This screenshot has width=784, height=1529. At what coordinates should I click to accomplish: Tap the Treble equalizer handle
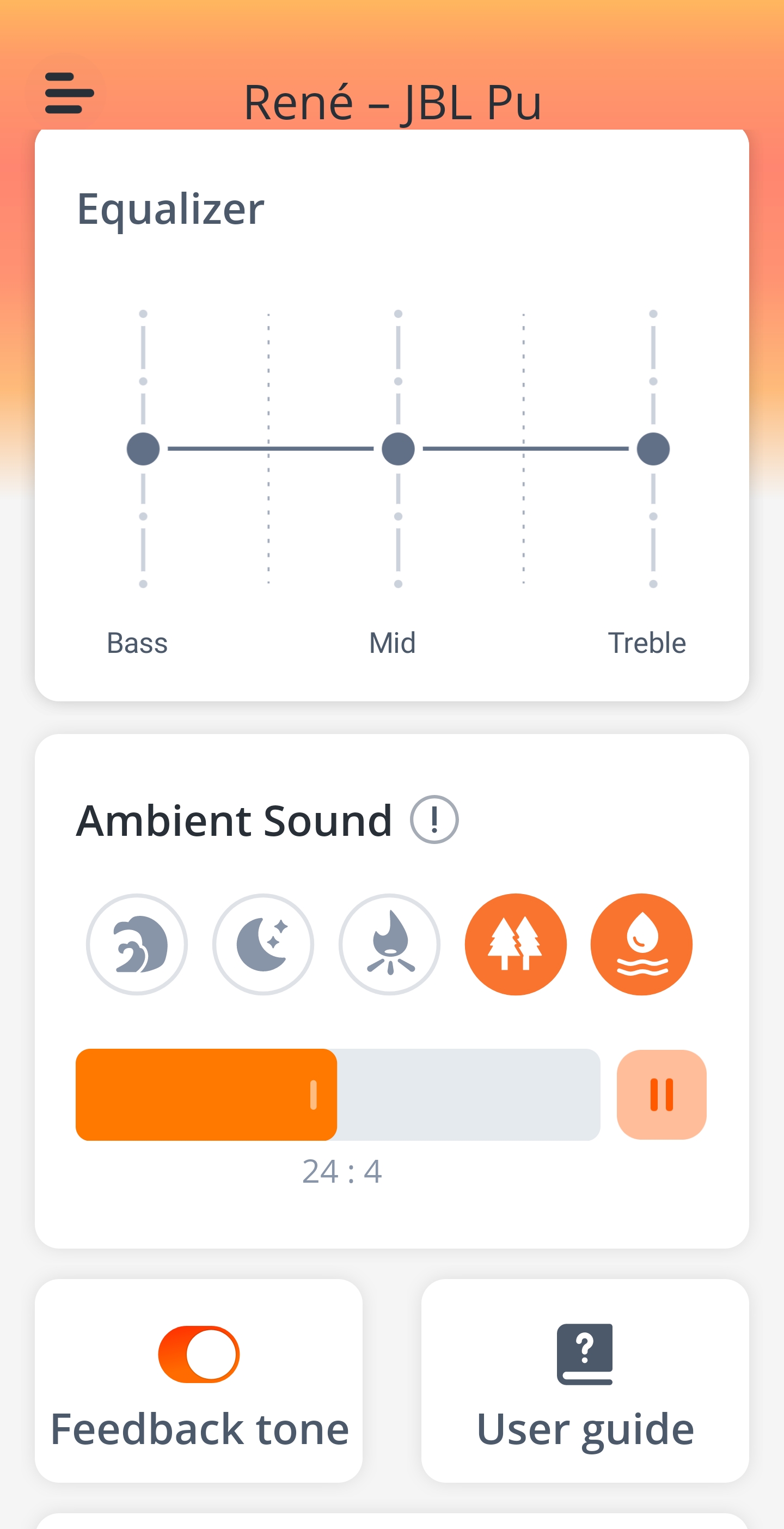(653, 449)
